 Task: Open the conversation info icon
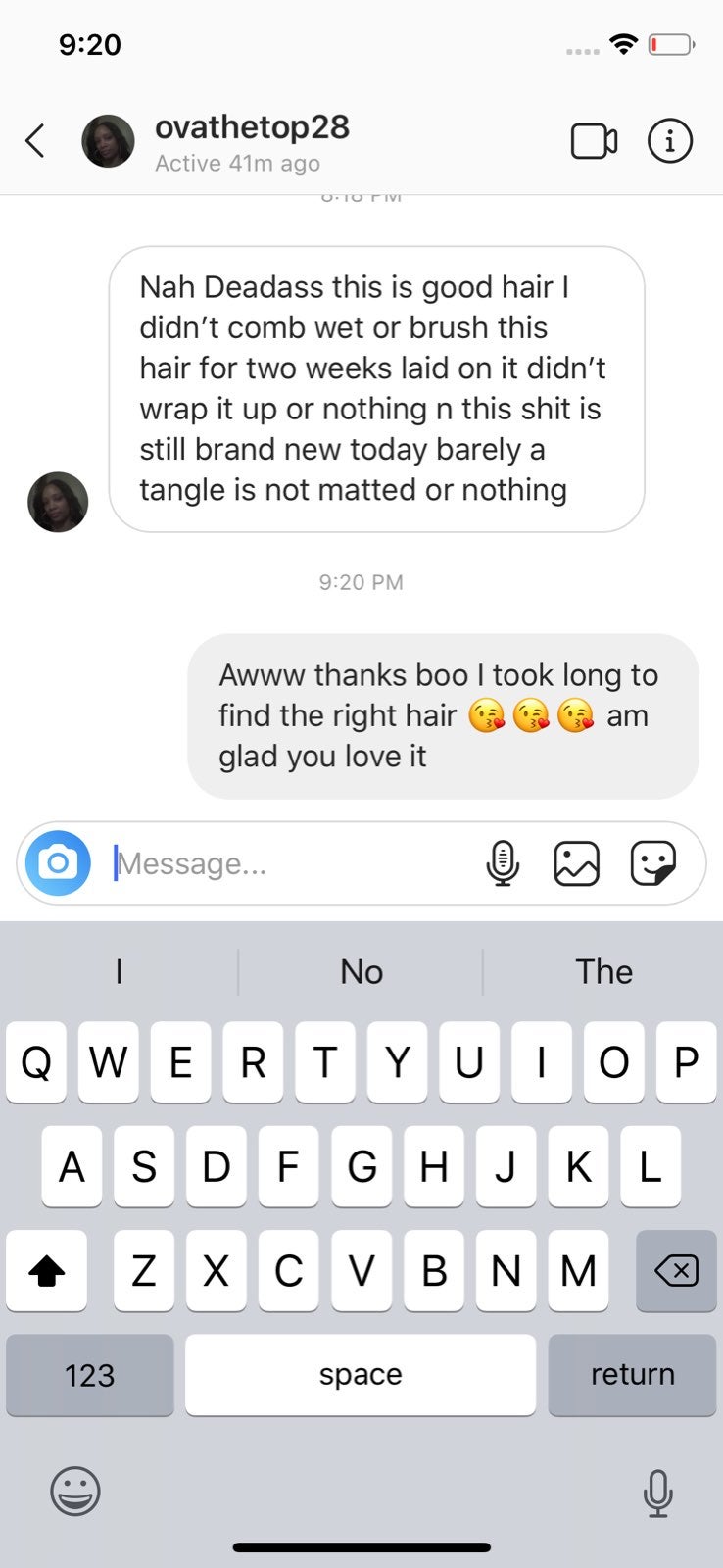tap(670, 141)
